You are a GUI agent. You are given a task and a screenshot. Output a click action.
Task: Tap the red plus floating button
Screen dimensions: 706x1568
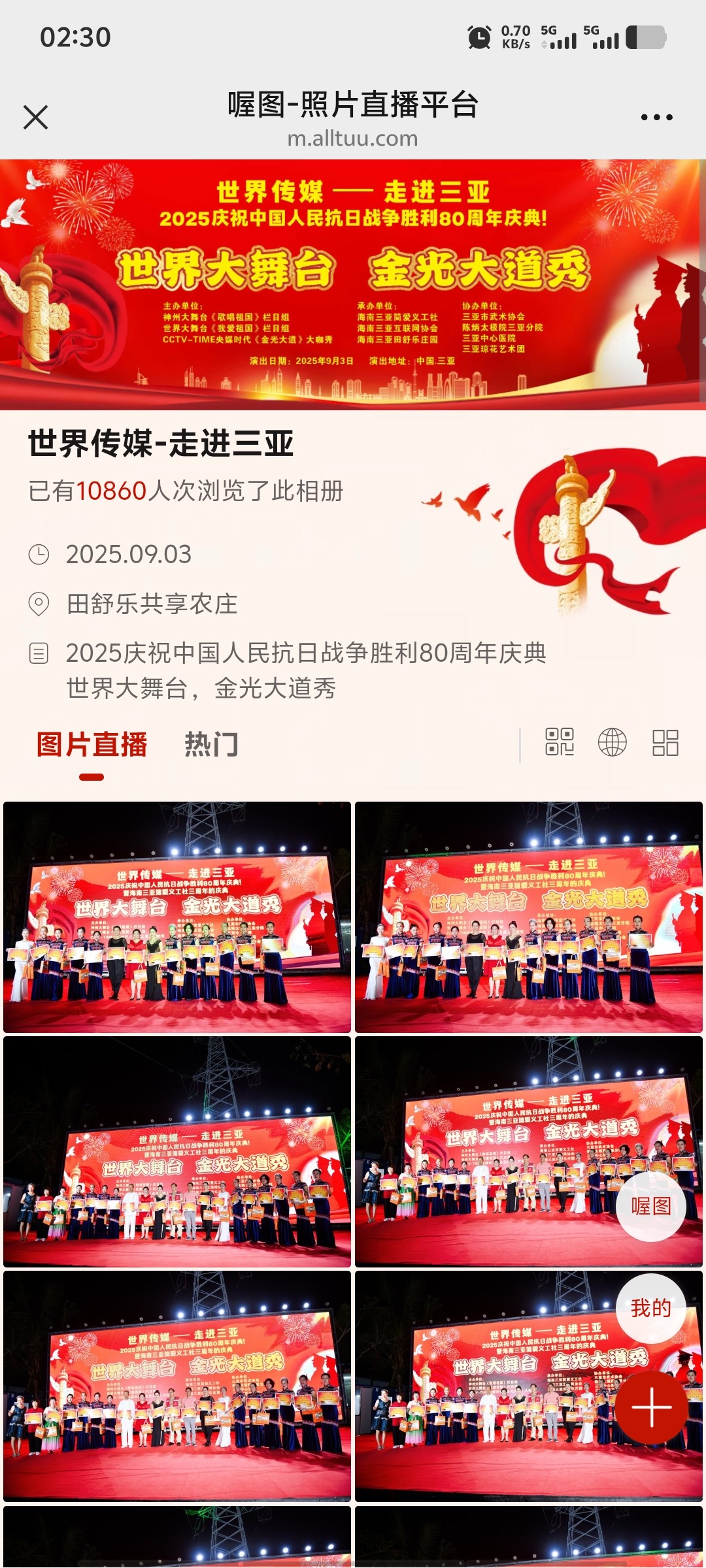tap(651, 1407)
